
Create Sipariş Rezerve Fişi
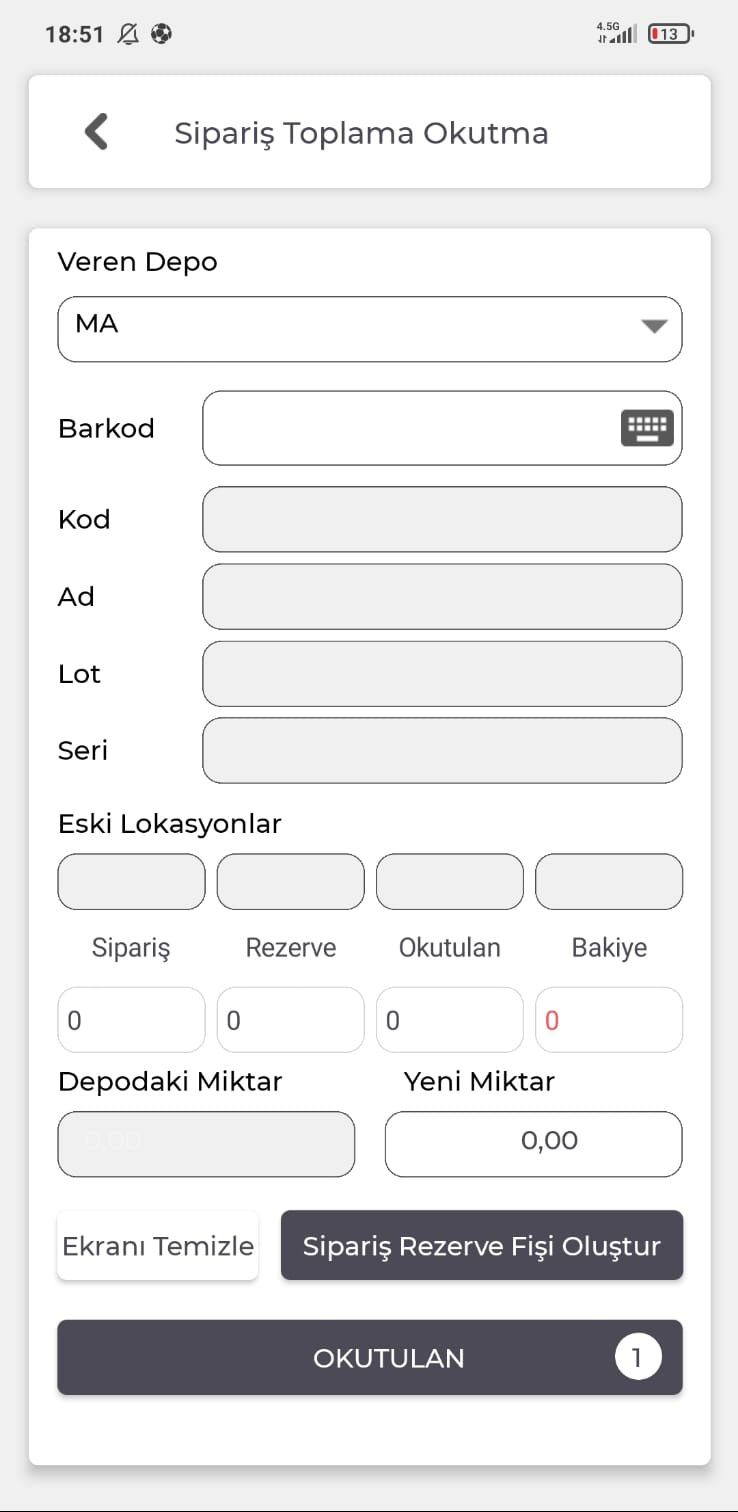point(482,1246)
